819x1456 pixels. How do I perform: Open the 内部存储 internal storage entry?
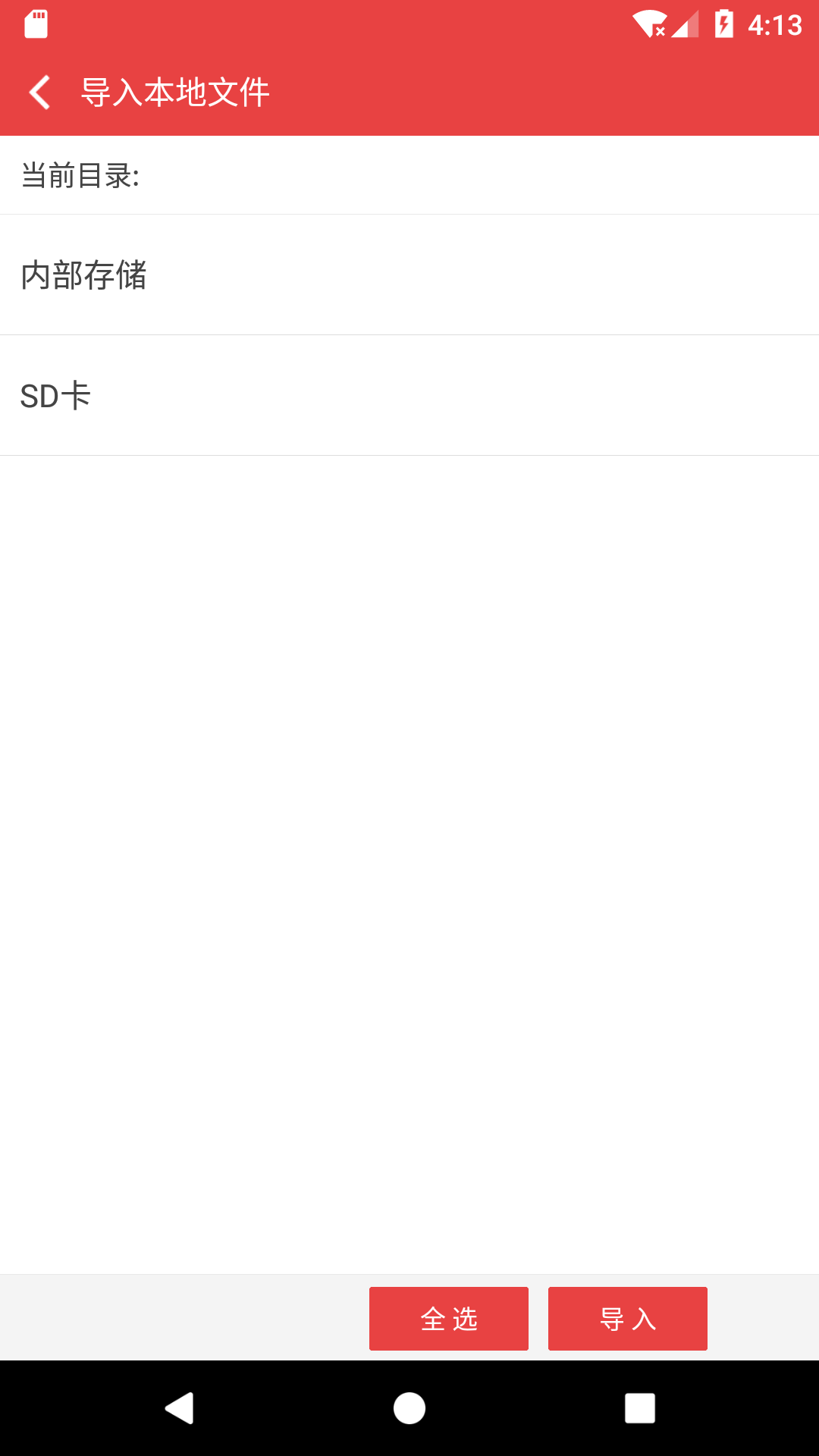(x=409, y=275)
